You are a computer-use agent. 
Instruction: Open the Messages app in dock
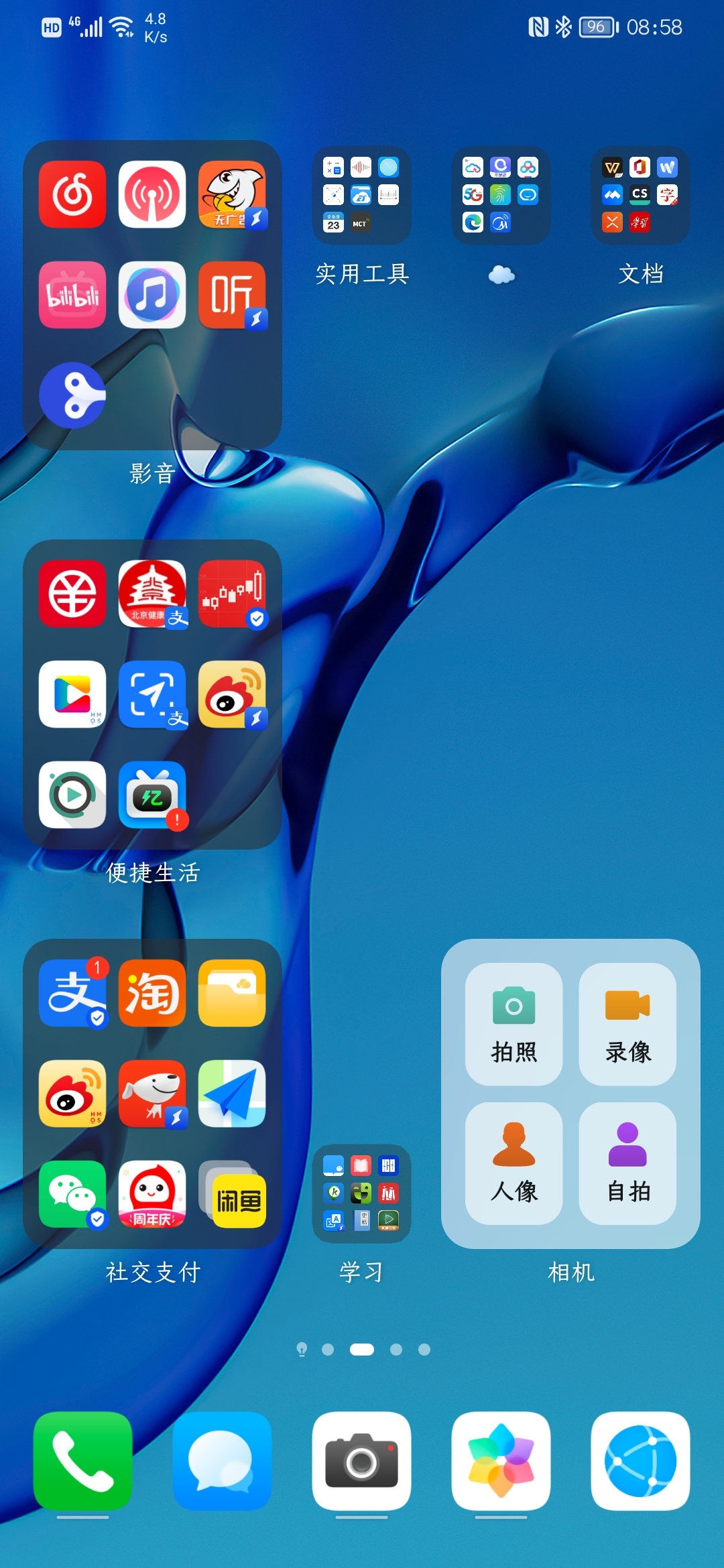[222, 1461]
